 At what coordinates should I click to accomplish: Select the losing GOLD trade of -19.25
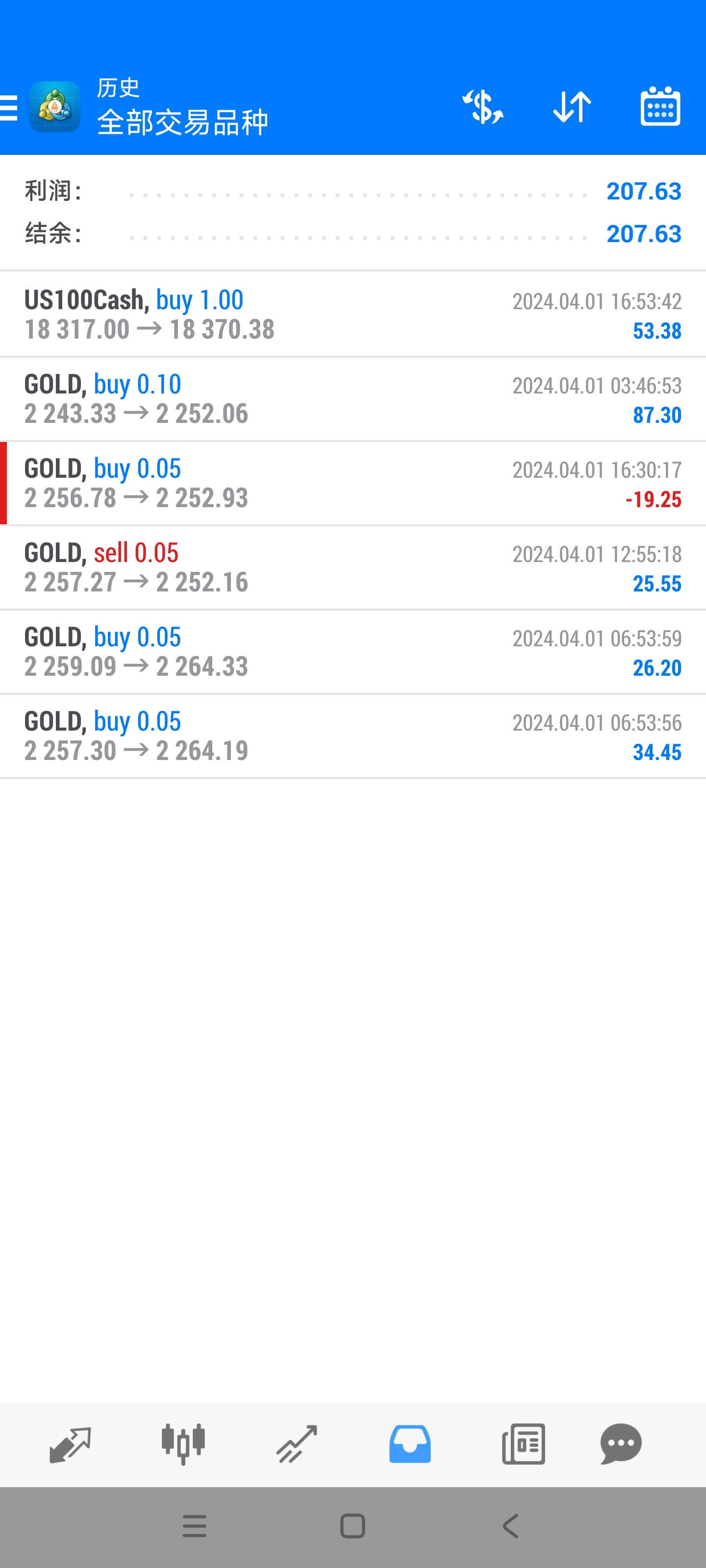(x=353, y=483)
